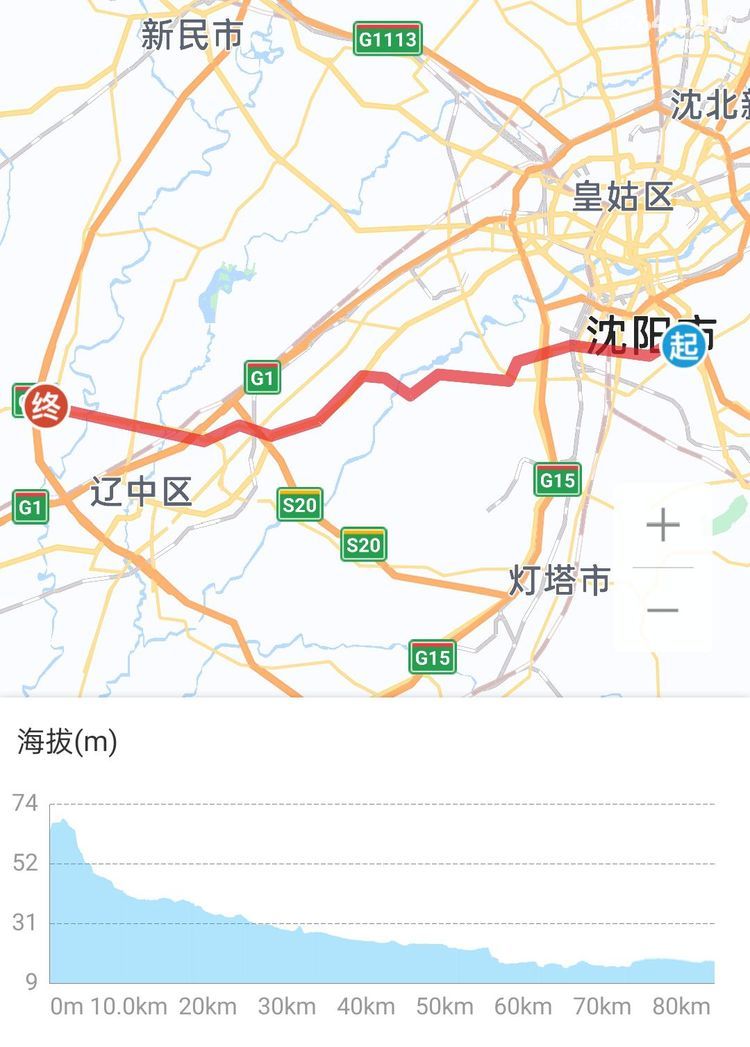Screen dimensions: 750x1047
Task: Zoom out of the map
Action: (663, 610)
